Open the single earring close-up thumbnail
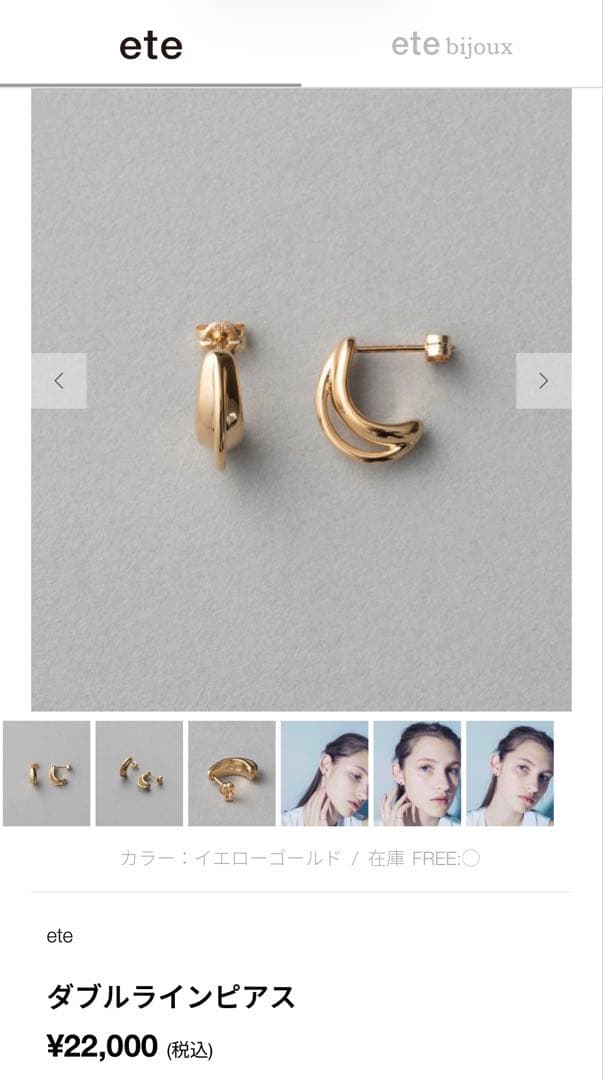 click(x=232, y=773)
